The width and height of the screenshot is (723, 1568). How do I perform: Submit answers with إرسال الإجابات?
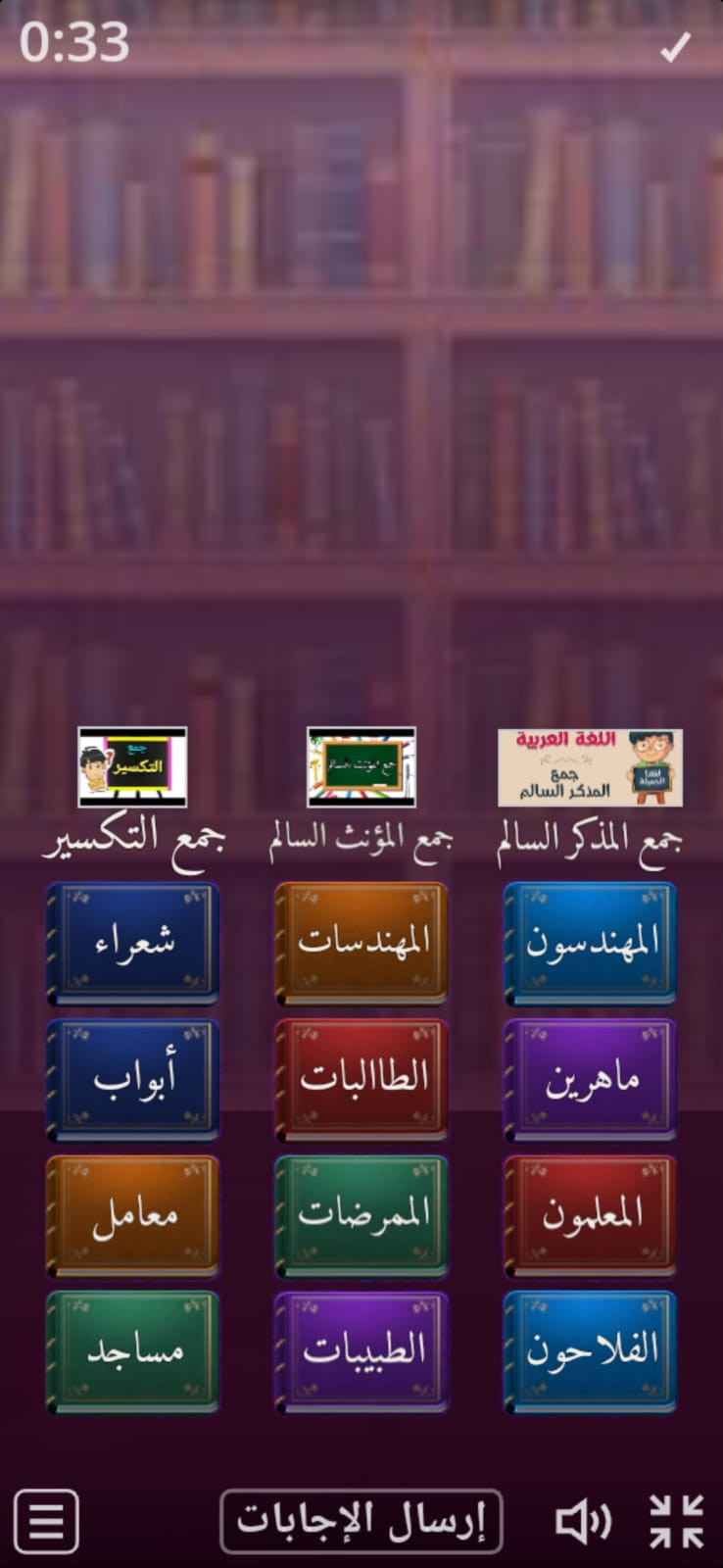361,1521
